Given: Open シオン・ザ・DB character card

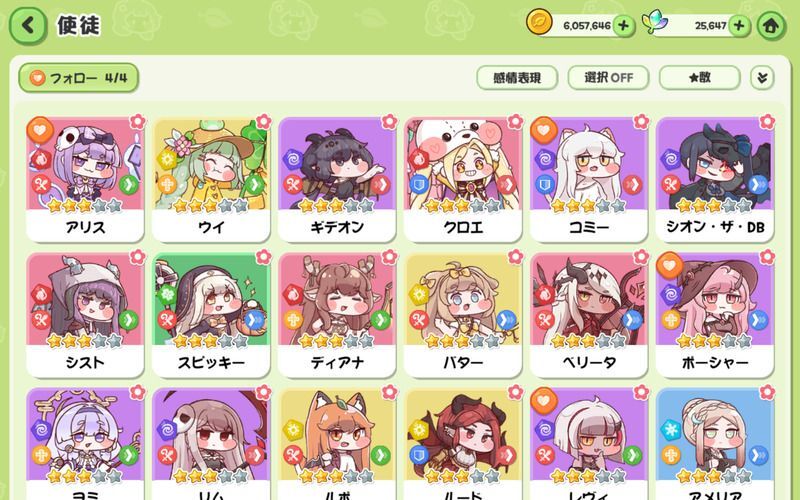Looking at the screenshot, I should pyautogui.click(x=715, y=178).
